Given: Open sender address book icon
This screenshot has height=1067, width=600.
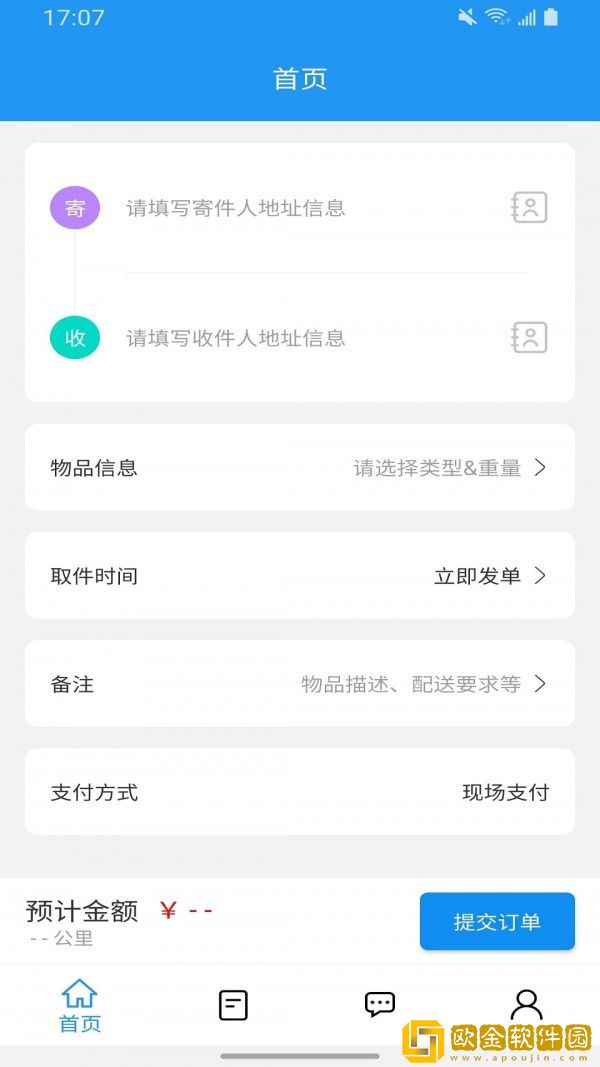Looking at the screenshot, I should pos(529,208).
